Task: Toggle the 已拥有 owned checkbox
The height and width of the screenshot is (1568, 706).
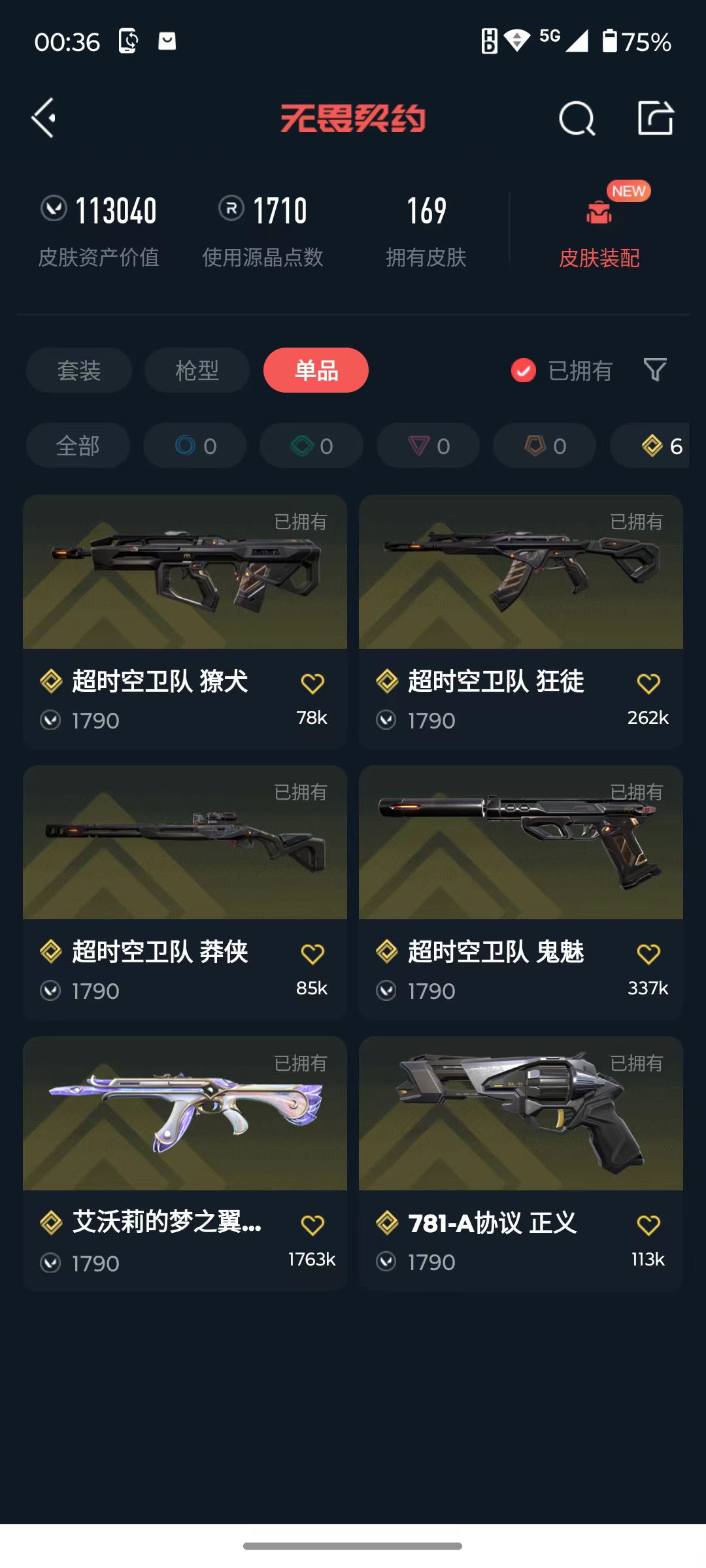Action: coord(524,370)
